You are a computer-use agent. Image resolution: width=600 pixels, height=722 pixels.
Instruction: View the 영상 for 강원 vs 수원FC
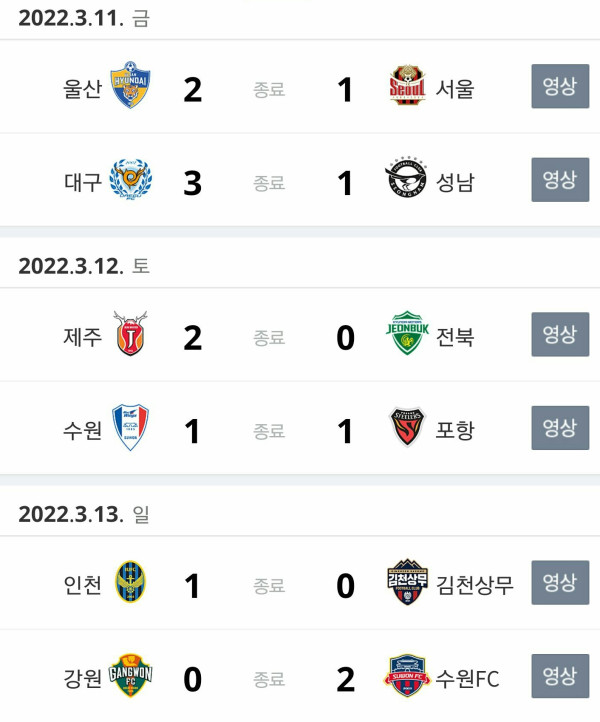click(559, 677)
